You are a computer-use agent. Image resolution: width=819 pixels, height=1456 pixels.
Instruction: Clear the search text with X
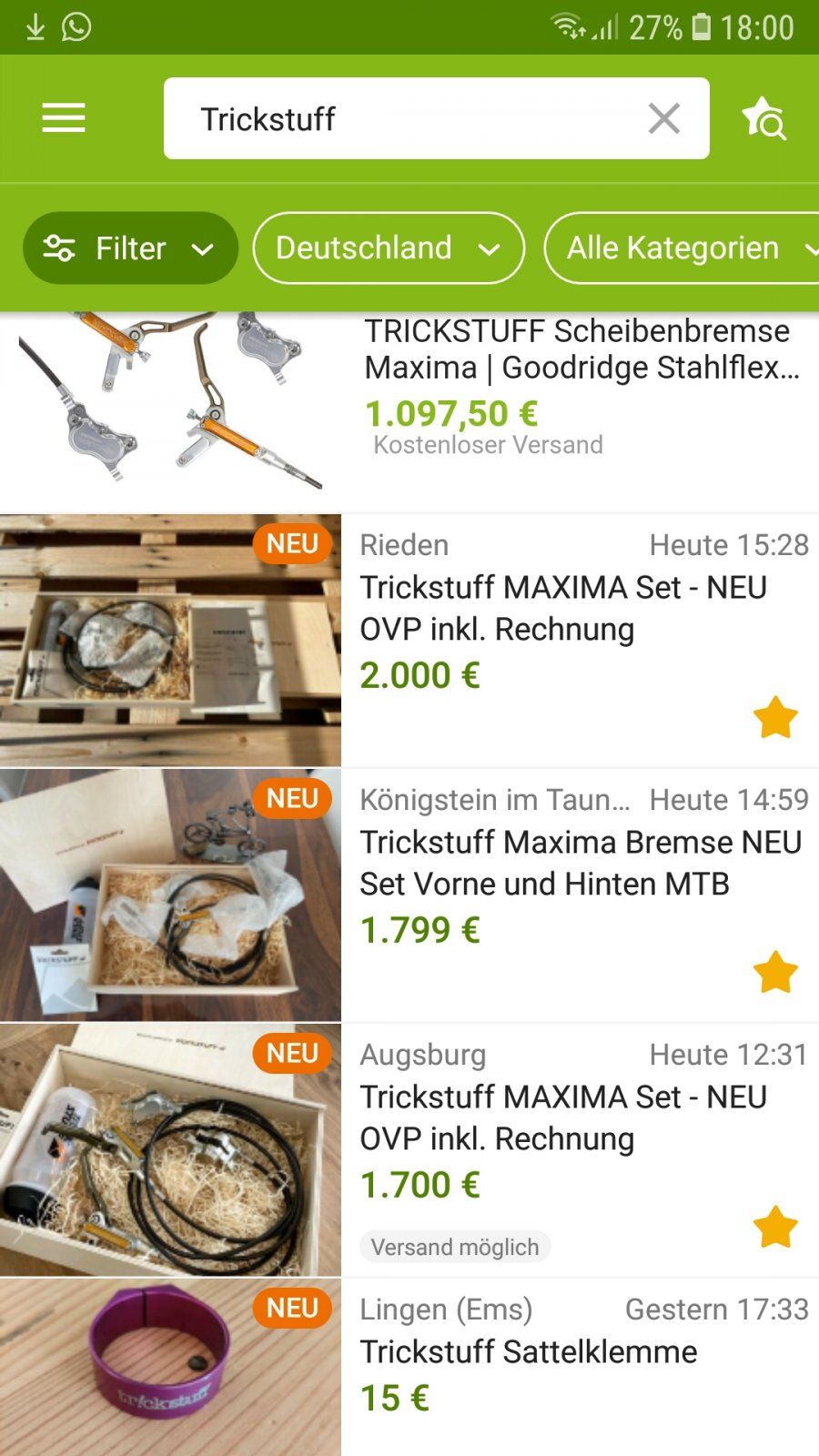tap(663, 118)
